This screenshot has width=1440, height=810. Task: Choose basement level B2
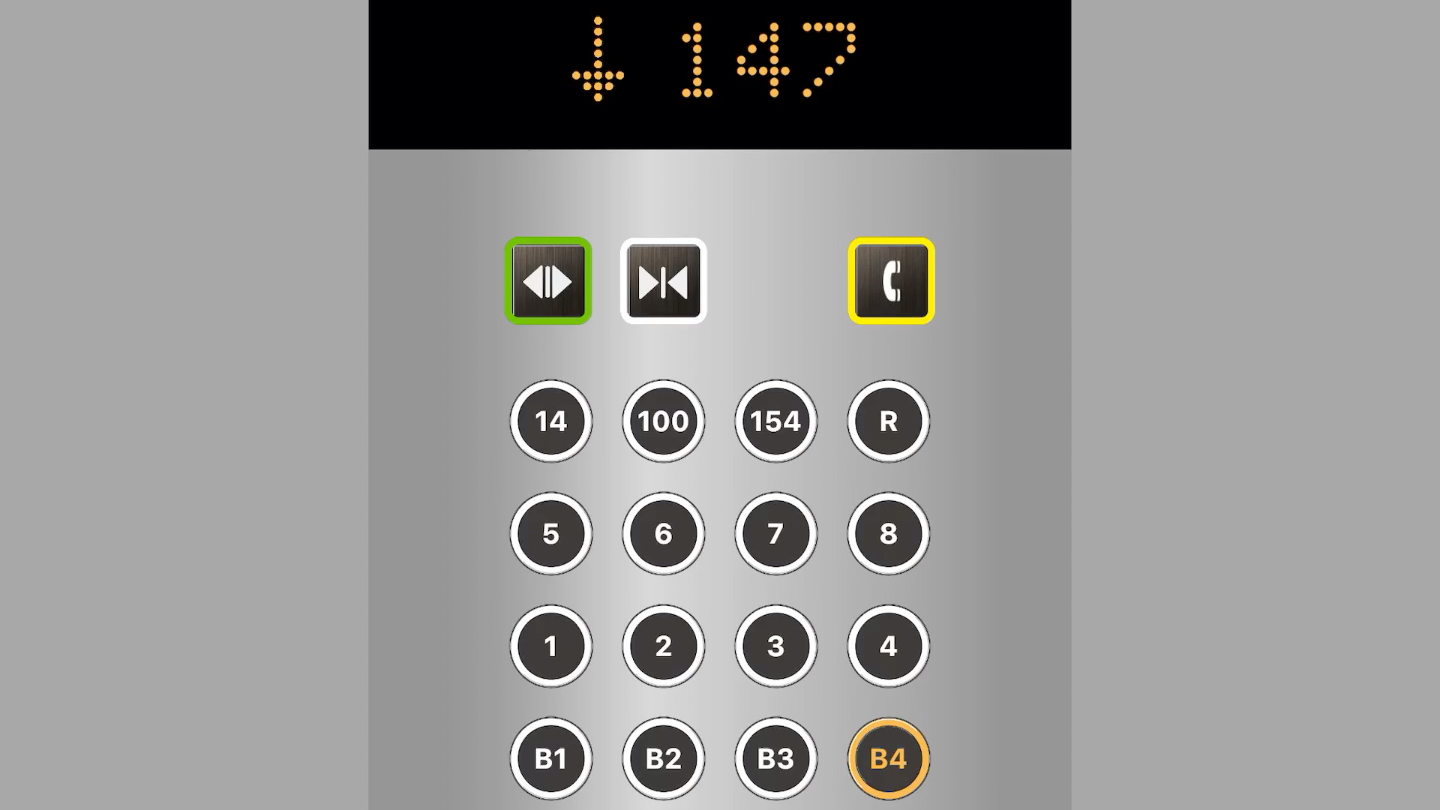663,759
